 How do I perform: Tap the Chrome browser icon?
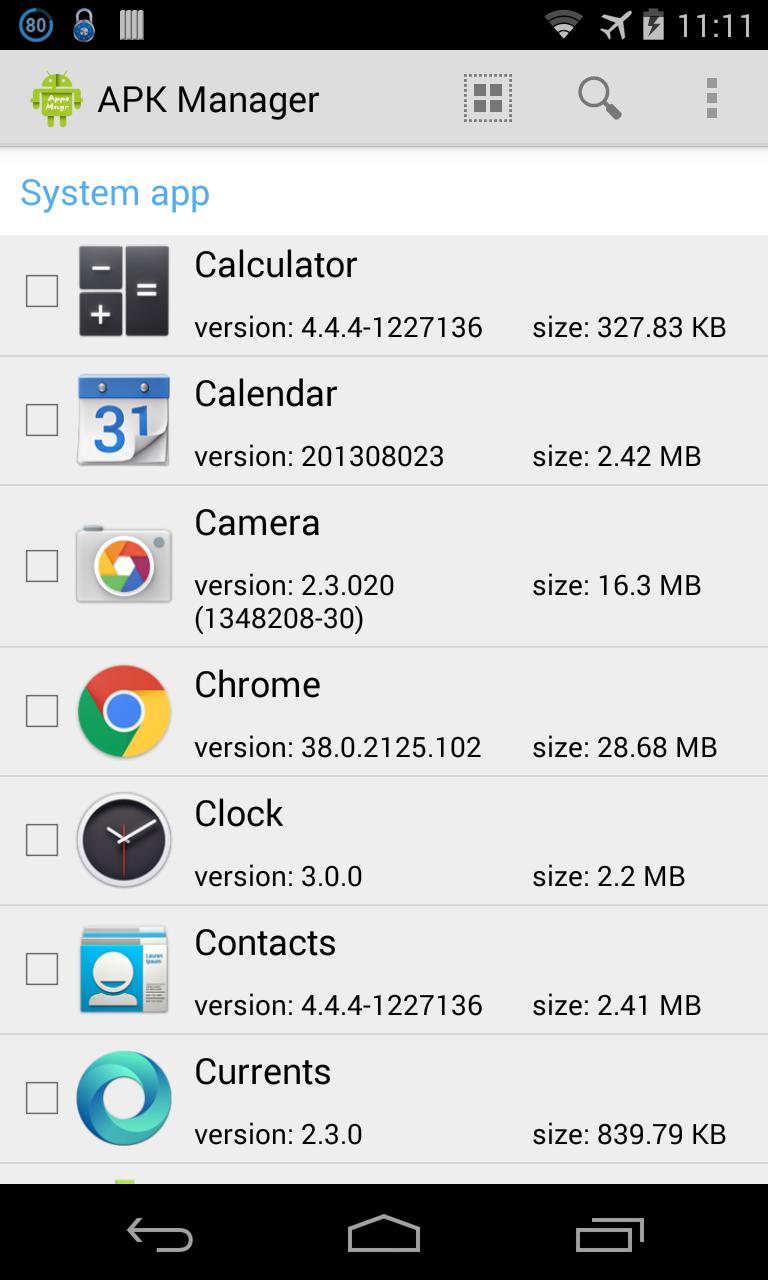coord(124,711)
